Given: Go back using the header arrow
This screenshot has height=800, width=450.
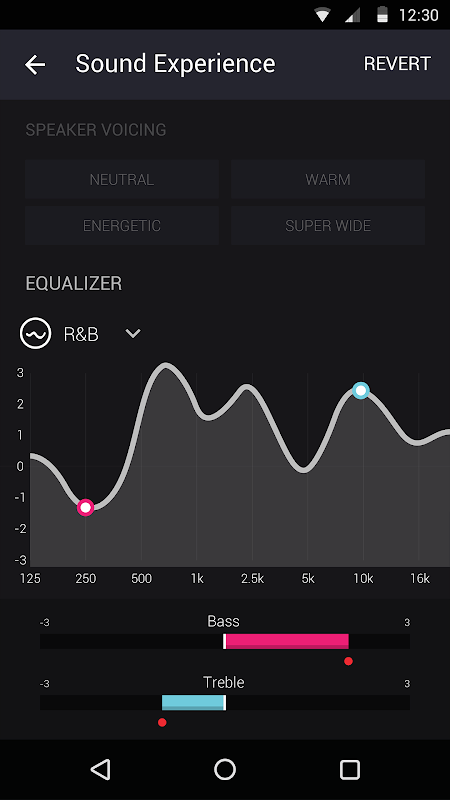Looking at the screenshot, I should (35, 64).
